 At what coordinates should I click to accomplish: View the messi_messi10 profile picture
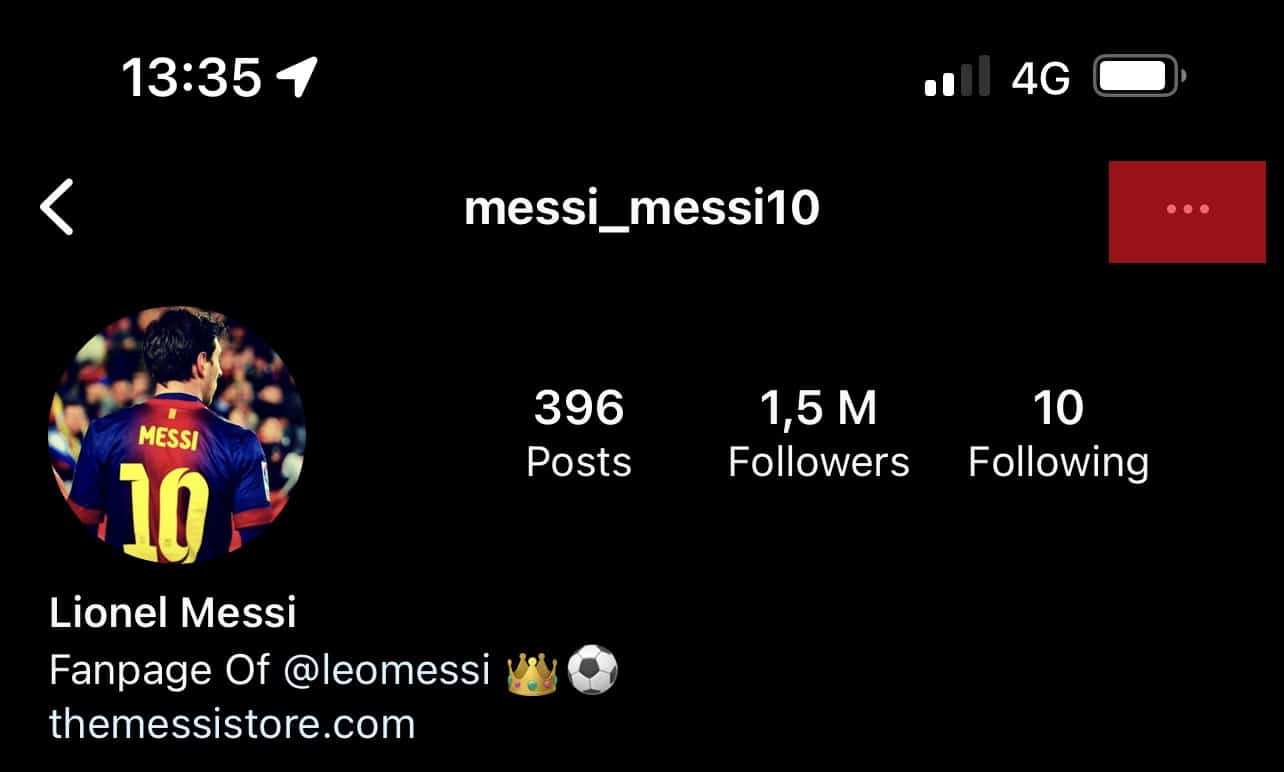177,435
